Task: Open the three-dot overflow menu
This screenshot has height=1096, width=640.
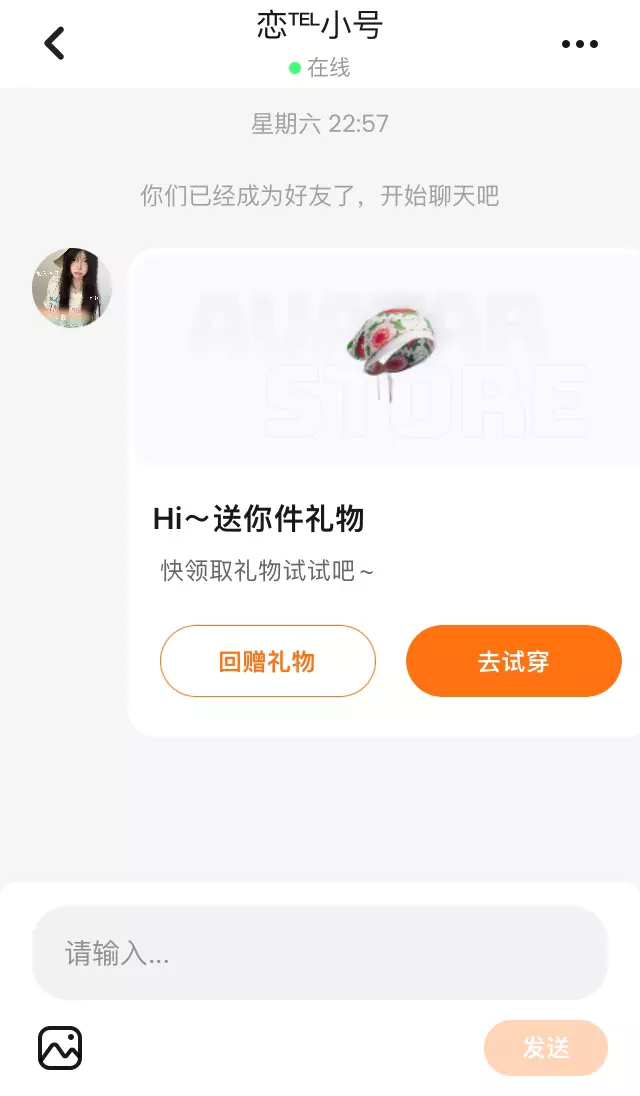Action: click(x=580, y=44)
